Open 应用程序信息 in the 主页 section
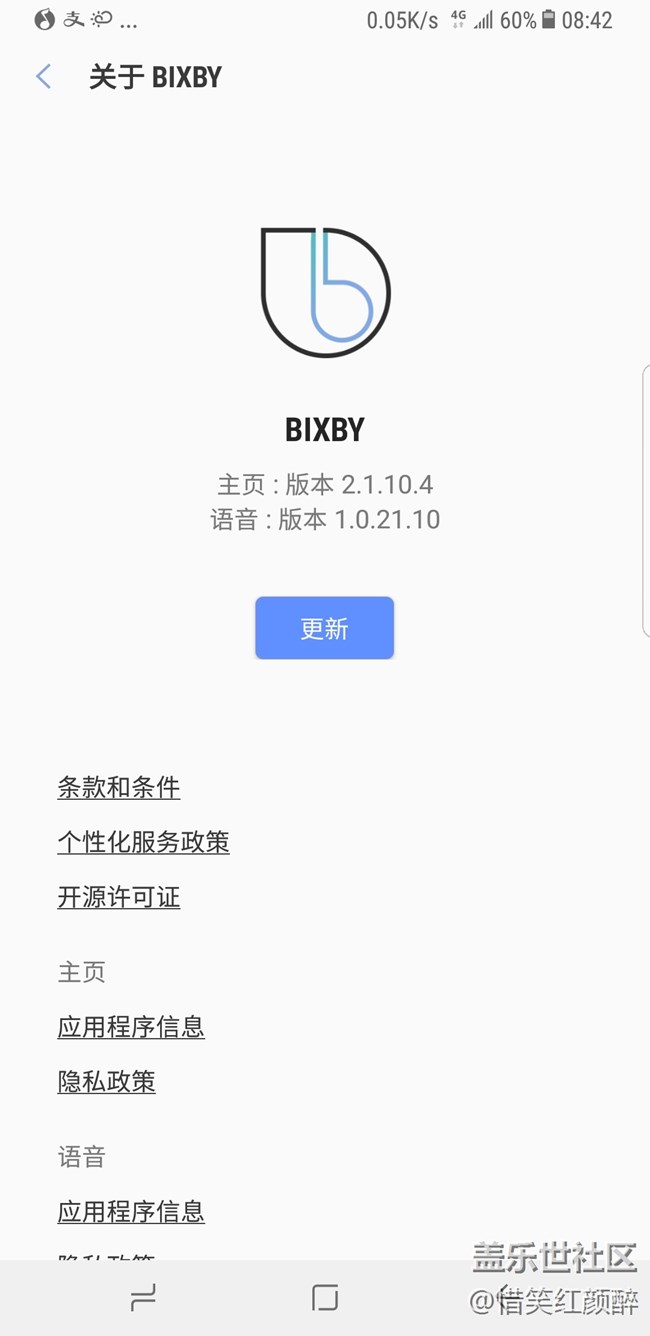This screenshot has width=650, height=1336. pyautogui.click(x=131, y=1026)
